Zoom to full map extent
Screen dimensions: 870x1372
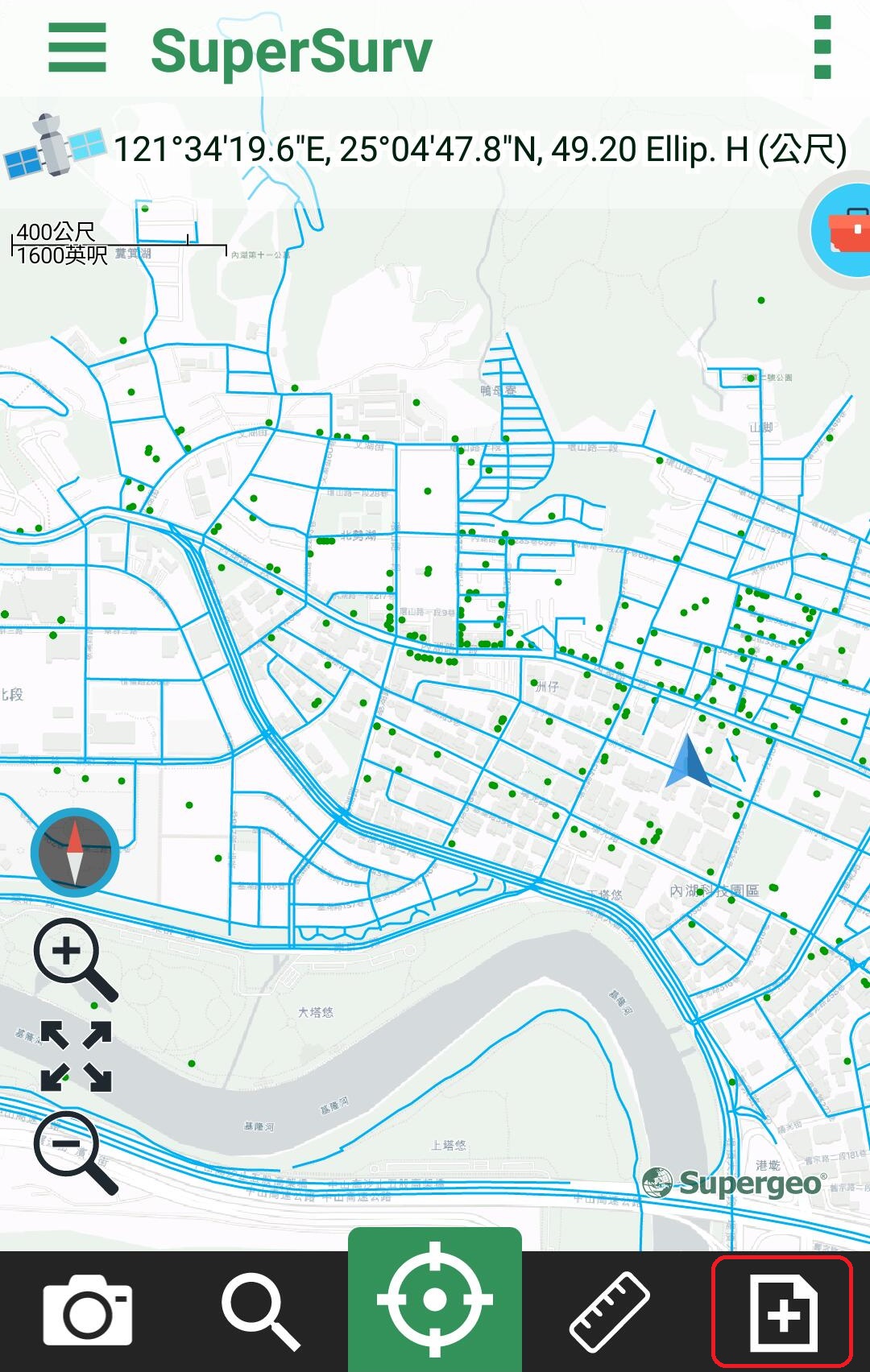[x=77, y=1056]
